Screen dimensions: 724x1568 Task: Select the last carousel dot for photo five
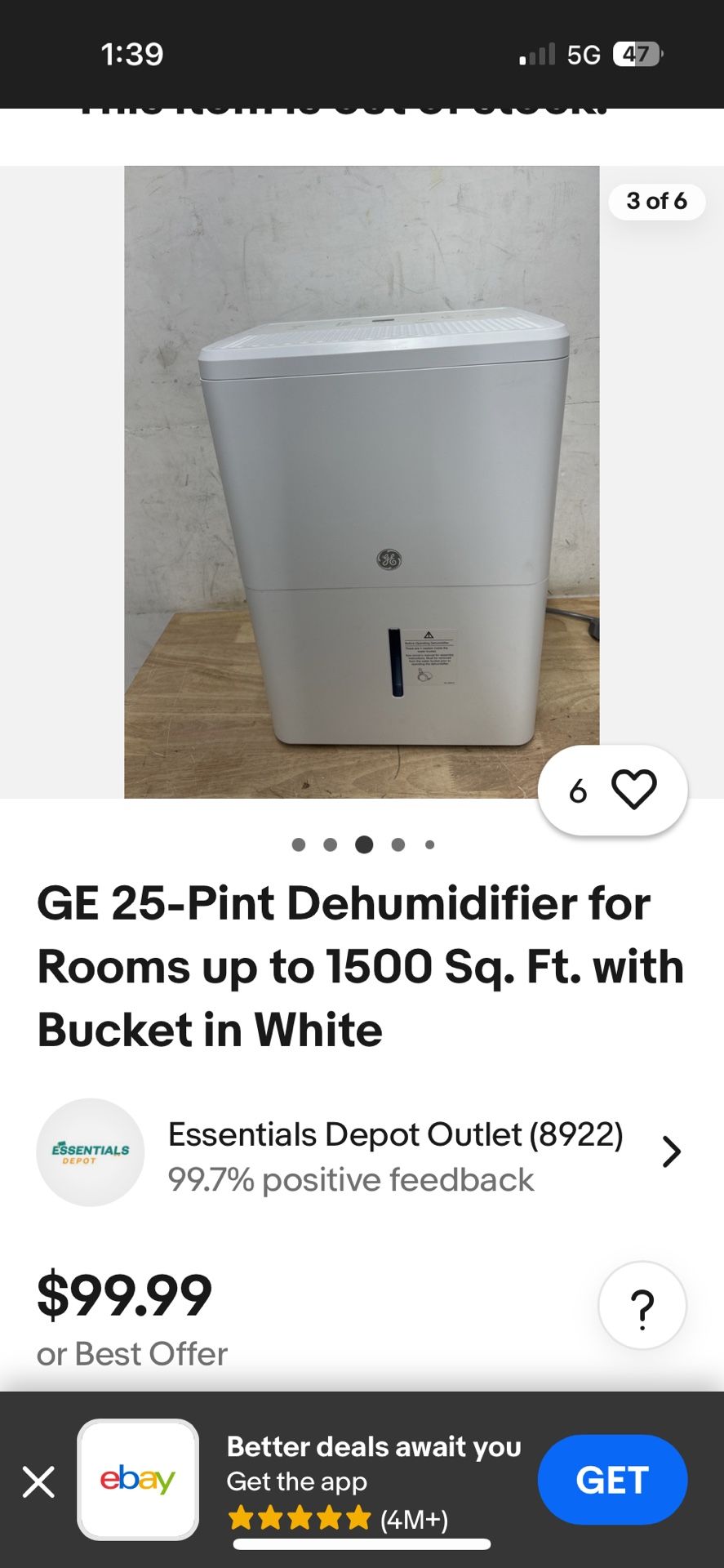[x=429, y=845]
